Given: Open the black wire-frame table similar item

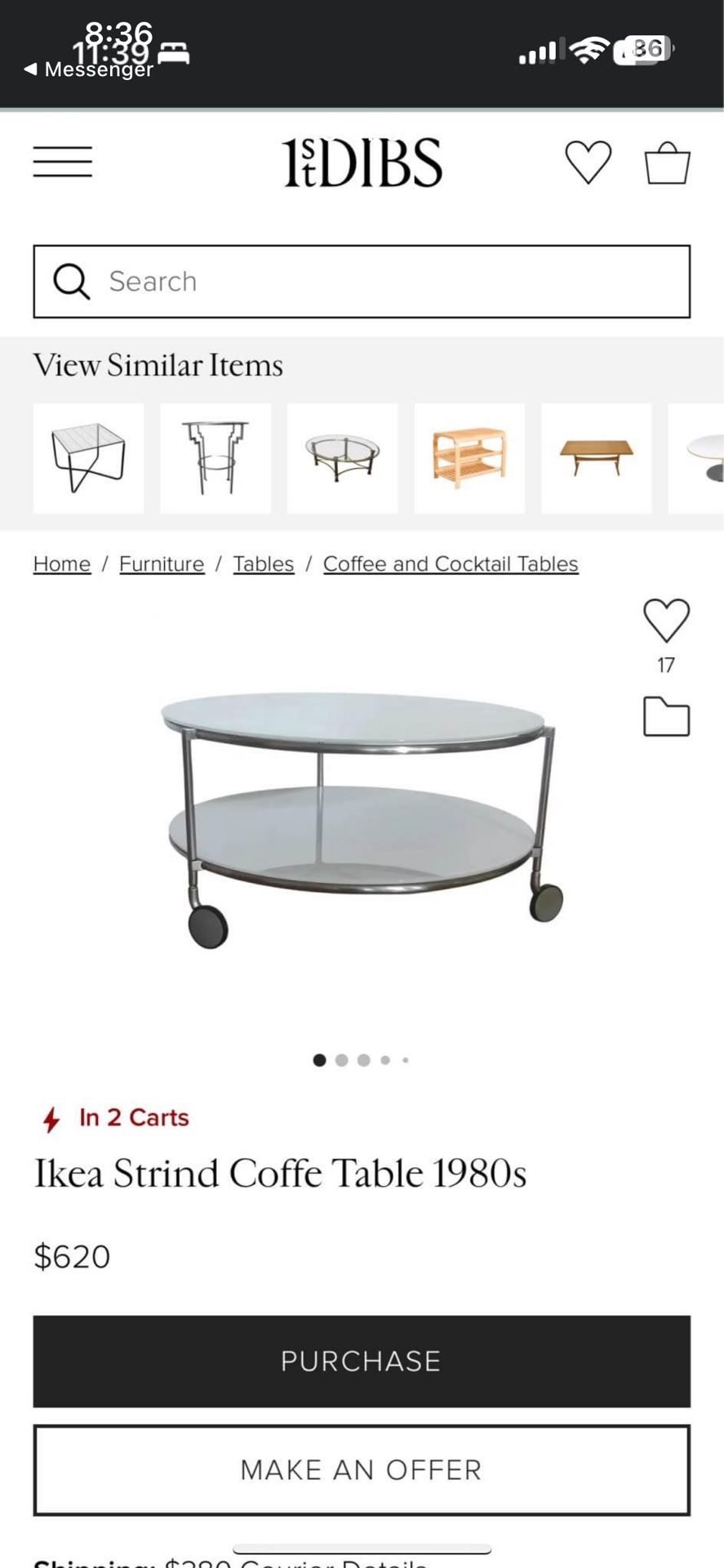Looking at the screenshot, I should (88, 458).
